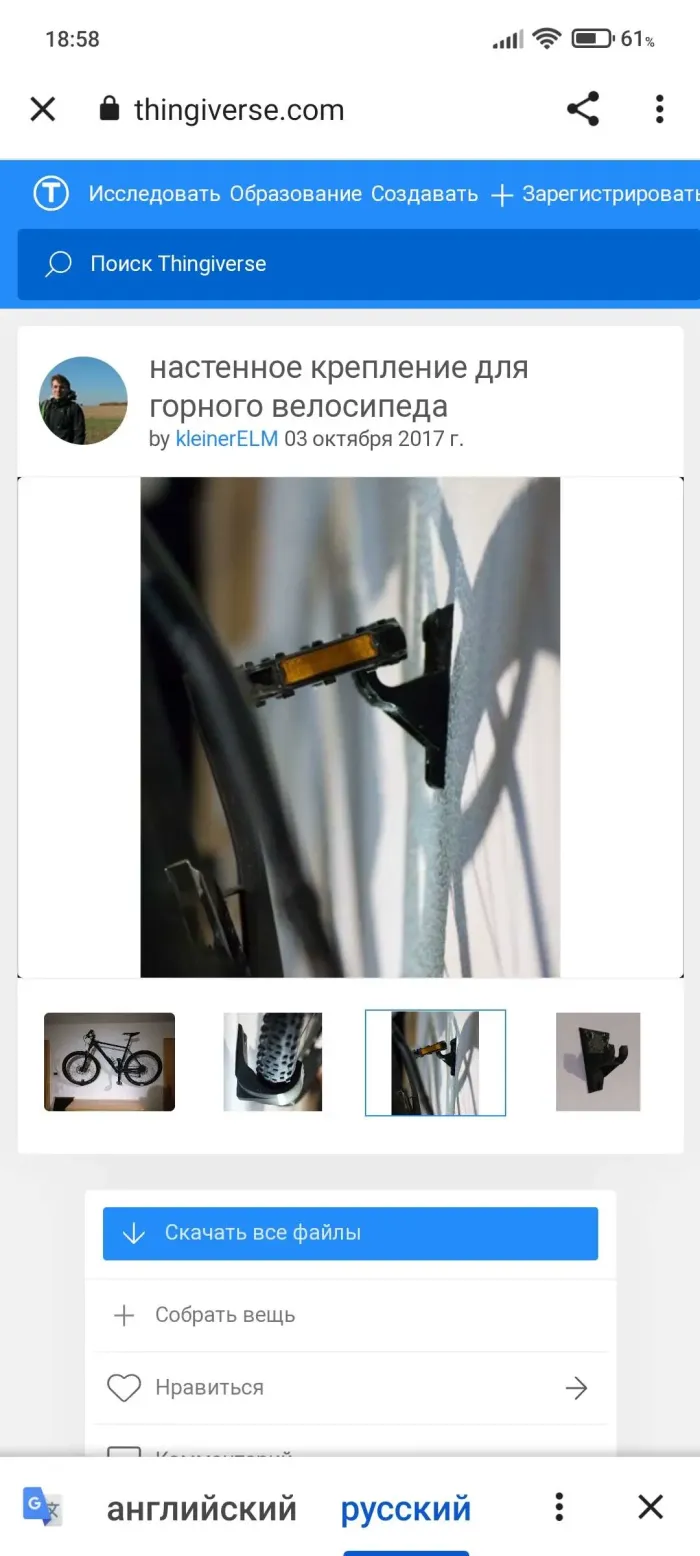Tap the author's avatar photo
This screenshot has width=700, height=1556.
point(83,401)
